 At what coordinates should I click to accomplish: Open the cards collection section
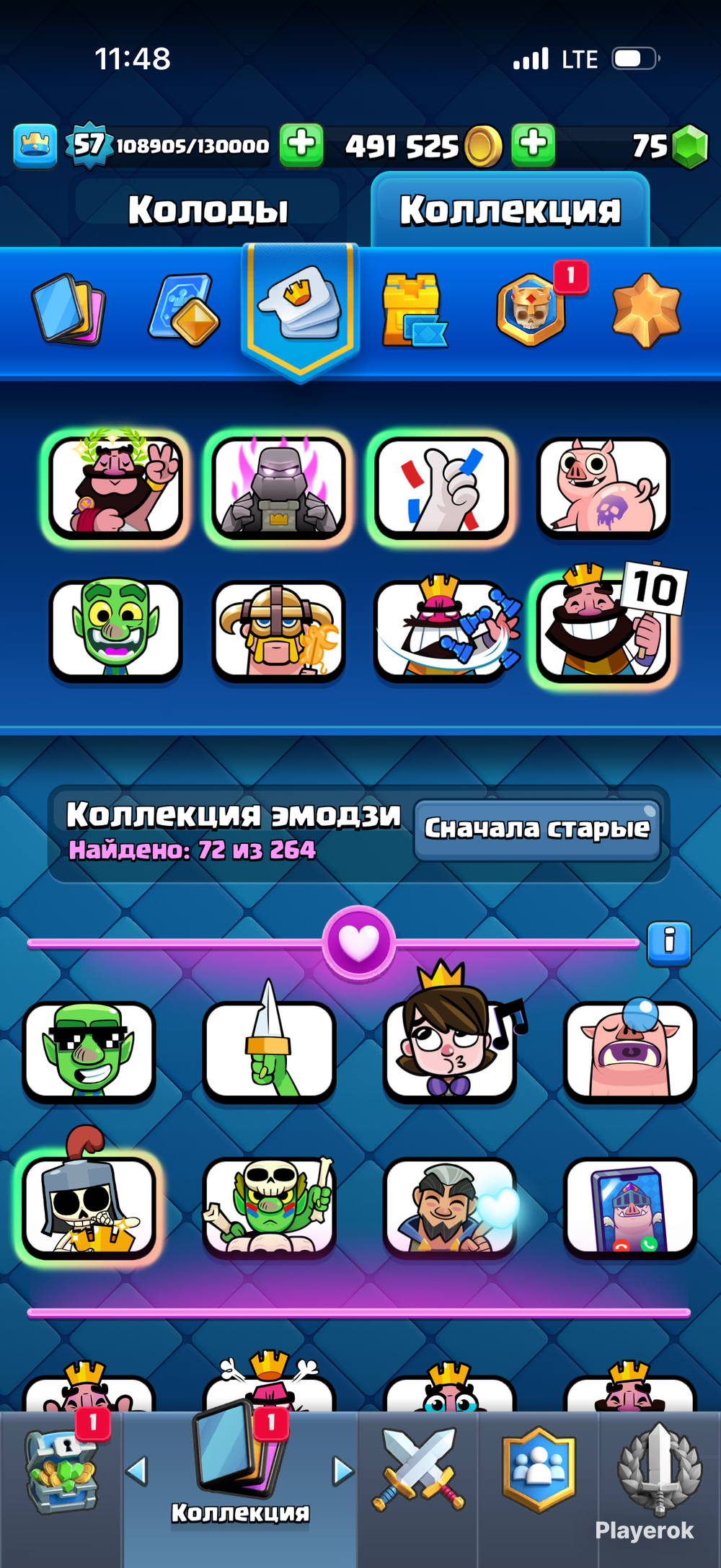pyautogui.click(x=68, y=310)
